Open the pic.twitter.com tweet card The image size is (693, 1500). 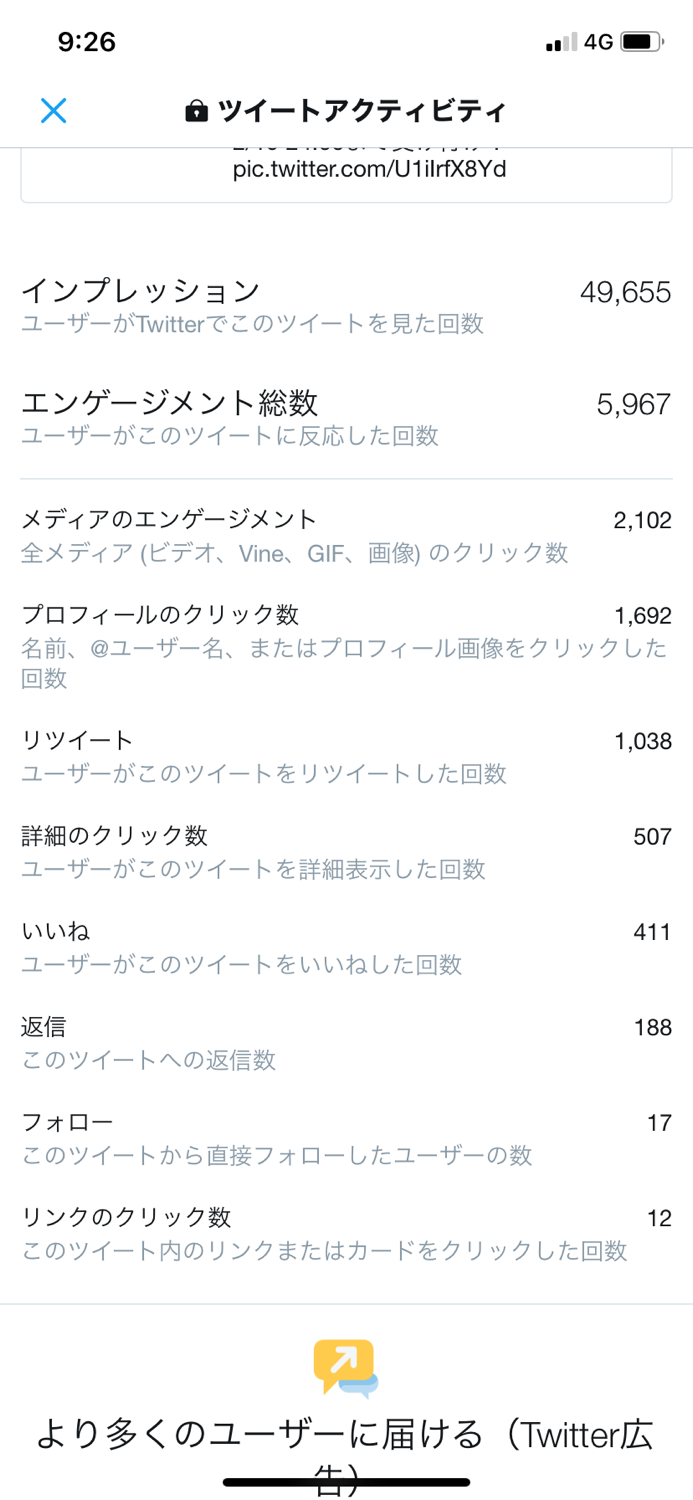[x=346, y=175]
